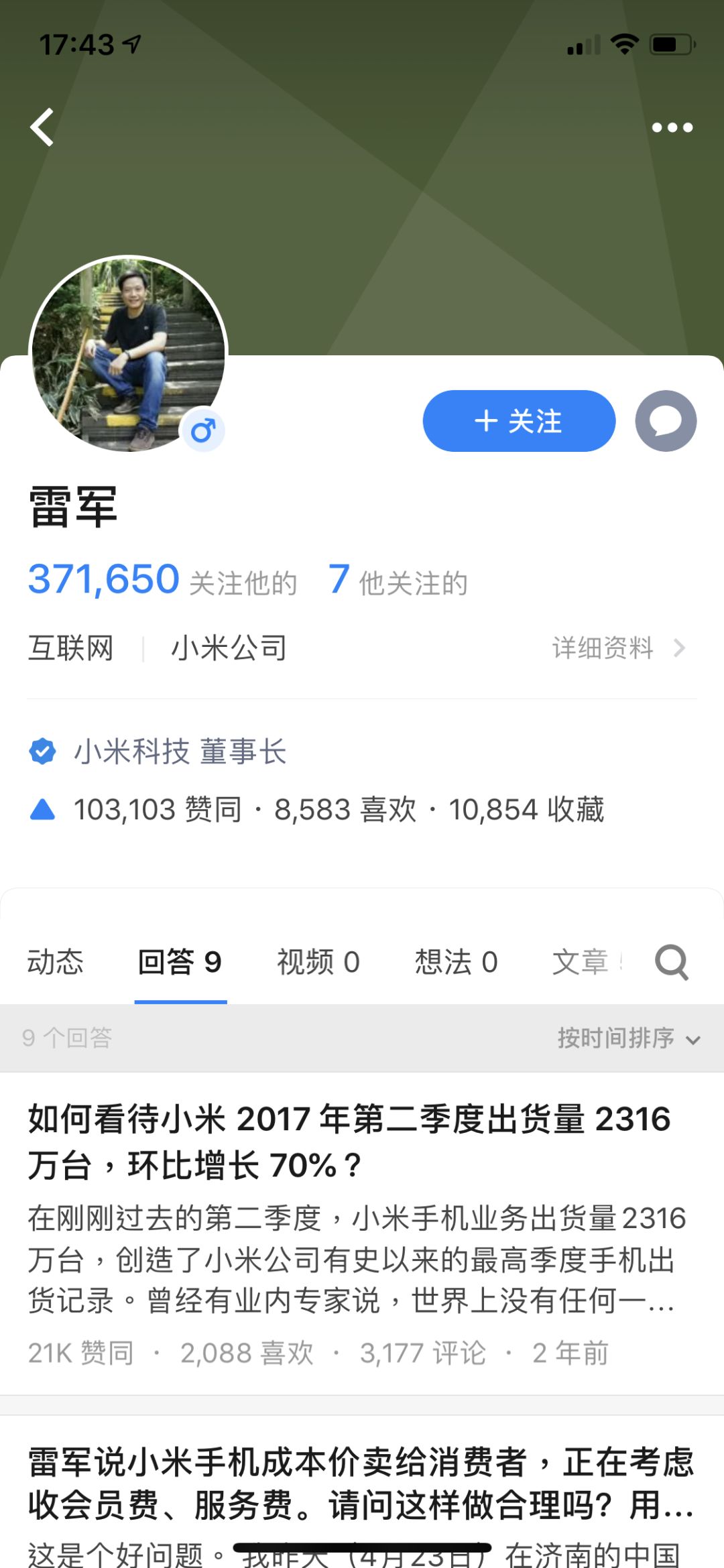
Task: Click the back arrow at top left
Action: (42, 127)
